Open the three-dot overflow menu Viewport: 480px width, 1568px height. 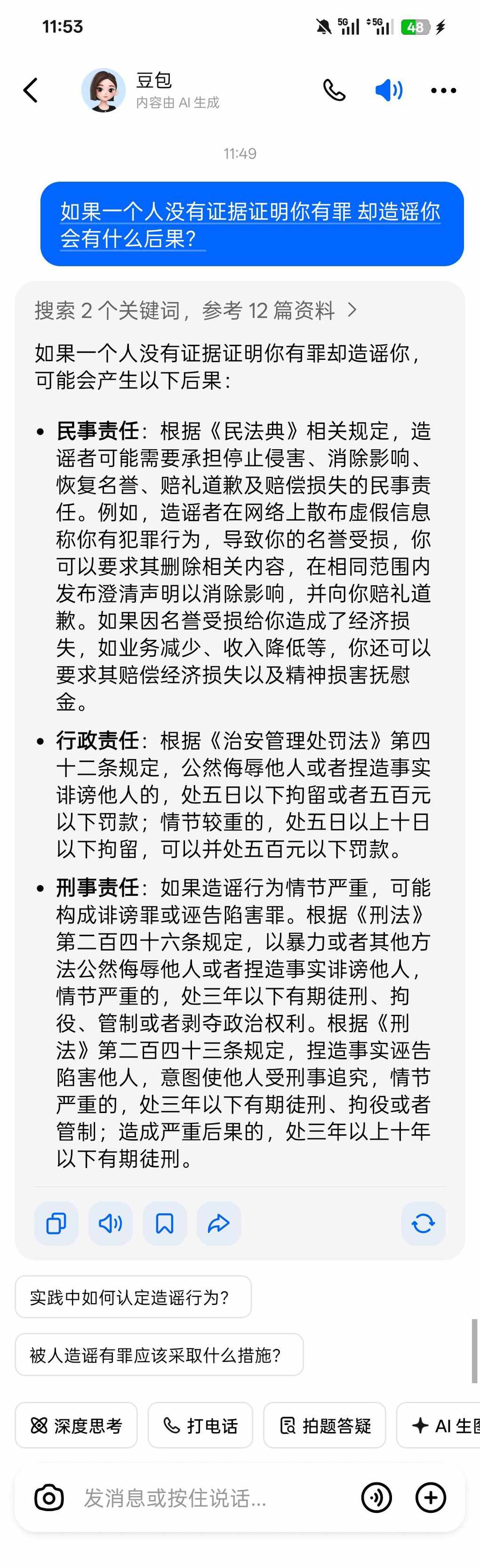click(443, 90)
